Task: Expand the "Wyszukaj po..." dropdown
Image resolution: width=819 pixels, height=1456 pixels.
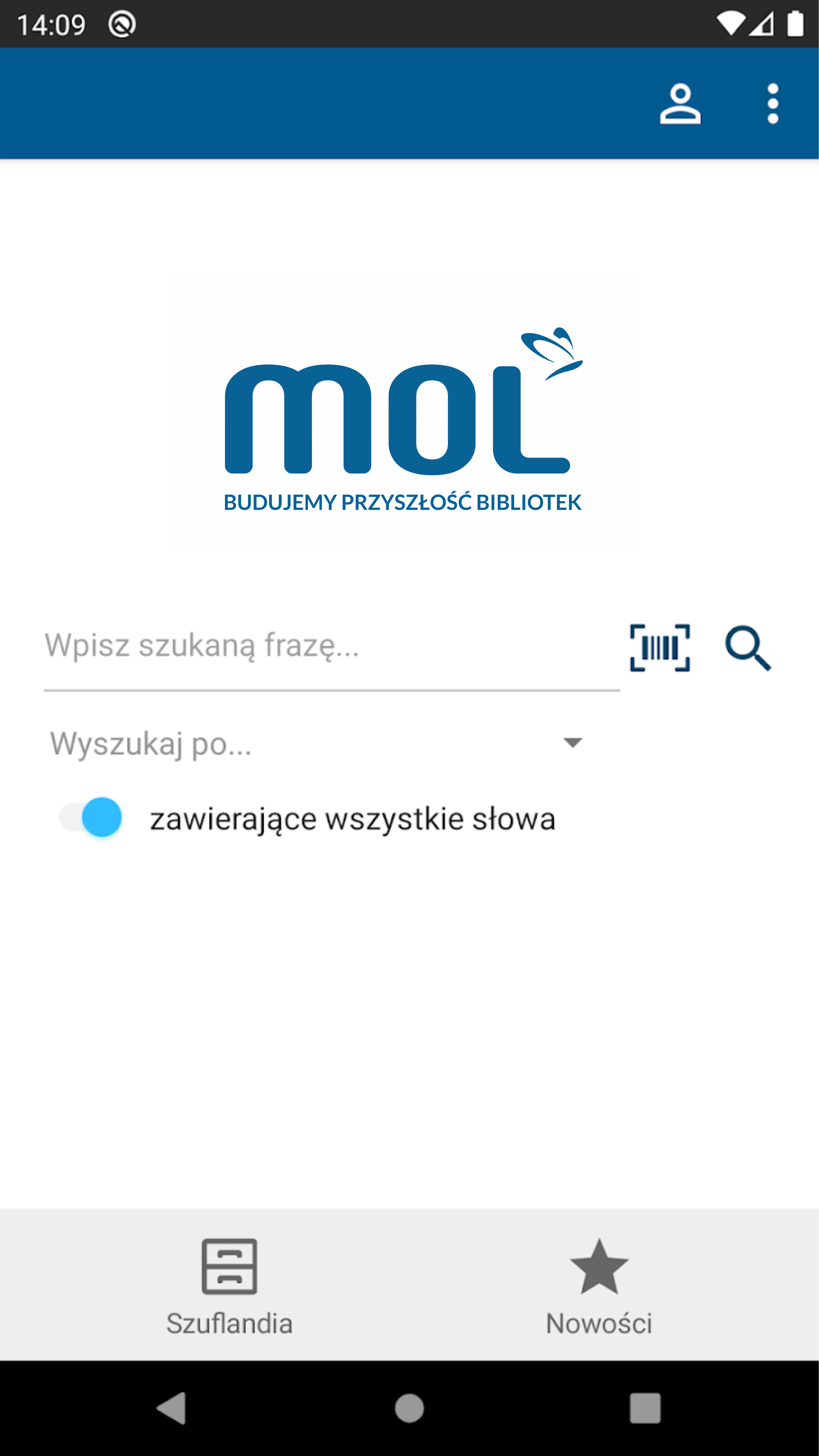Action: coord(316,743)
